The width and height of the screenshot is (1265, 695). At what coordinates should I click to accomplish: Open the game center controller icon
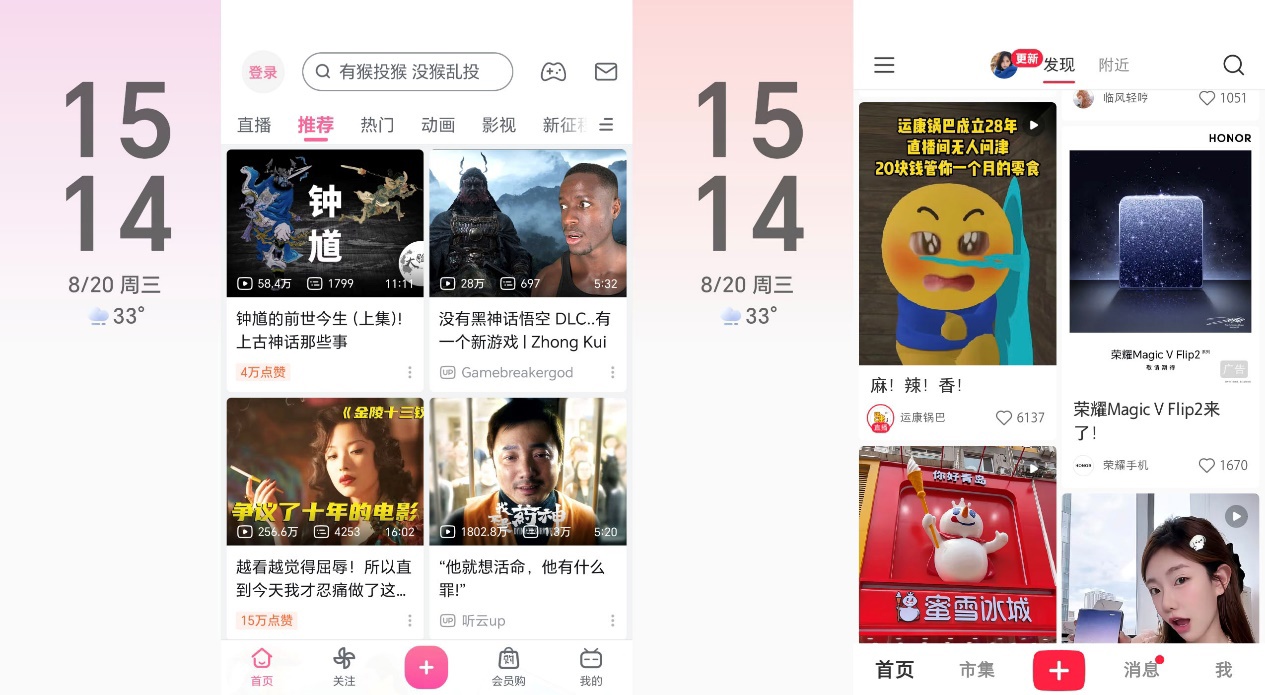(553, 72)
